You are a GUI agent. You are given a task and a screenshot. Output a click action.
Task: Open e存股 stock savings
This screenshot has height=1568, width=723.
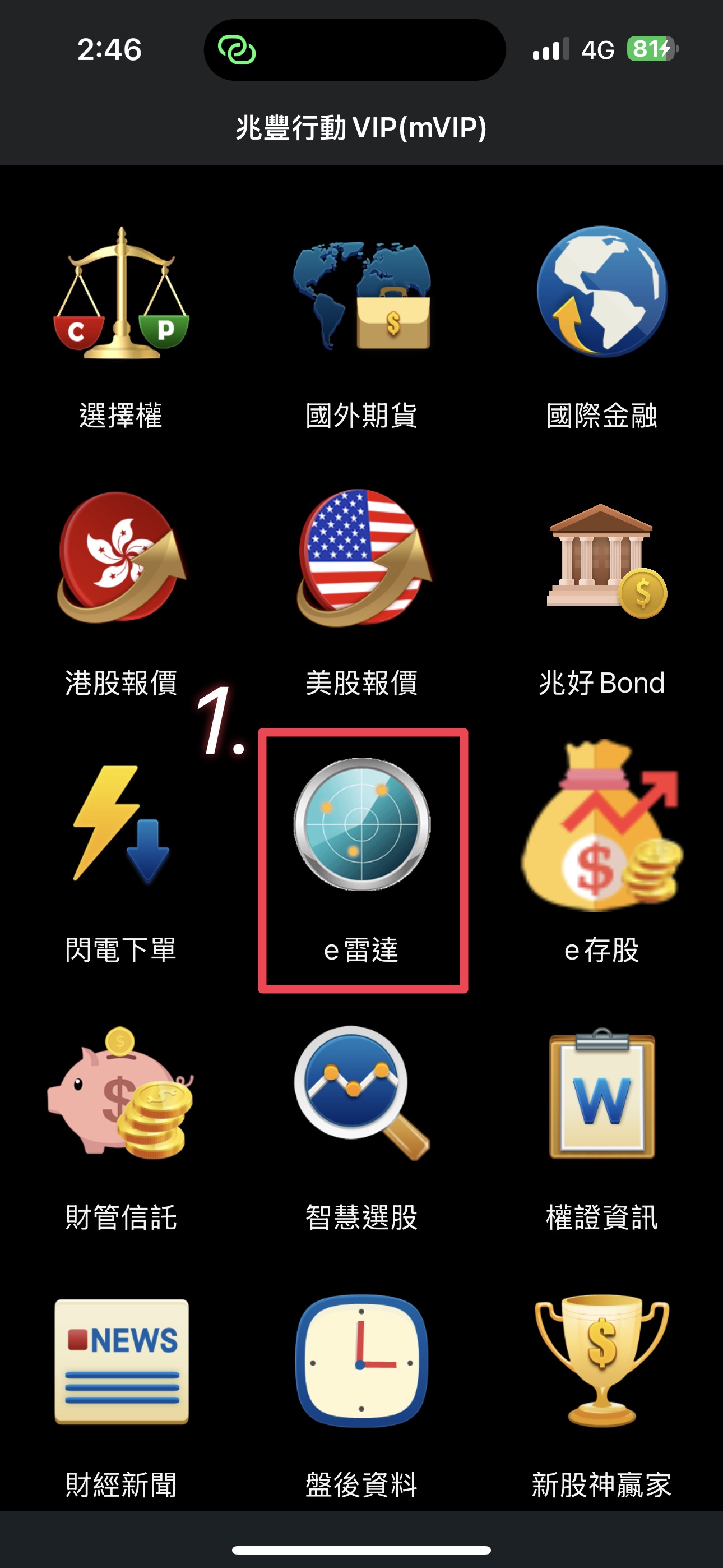click(602, 826)
